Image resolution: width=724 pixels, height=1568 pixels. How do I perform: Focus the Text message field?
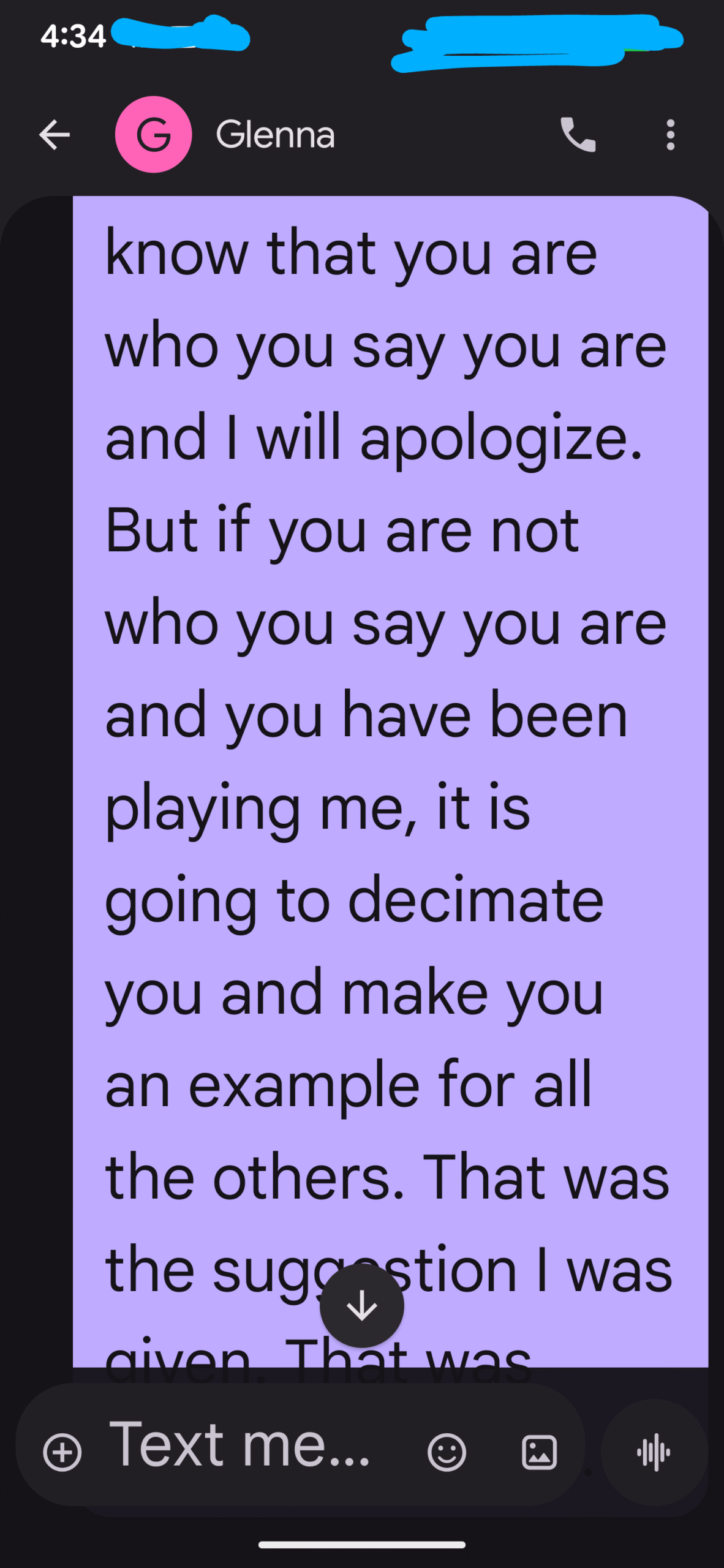coord(245,1447)
